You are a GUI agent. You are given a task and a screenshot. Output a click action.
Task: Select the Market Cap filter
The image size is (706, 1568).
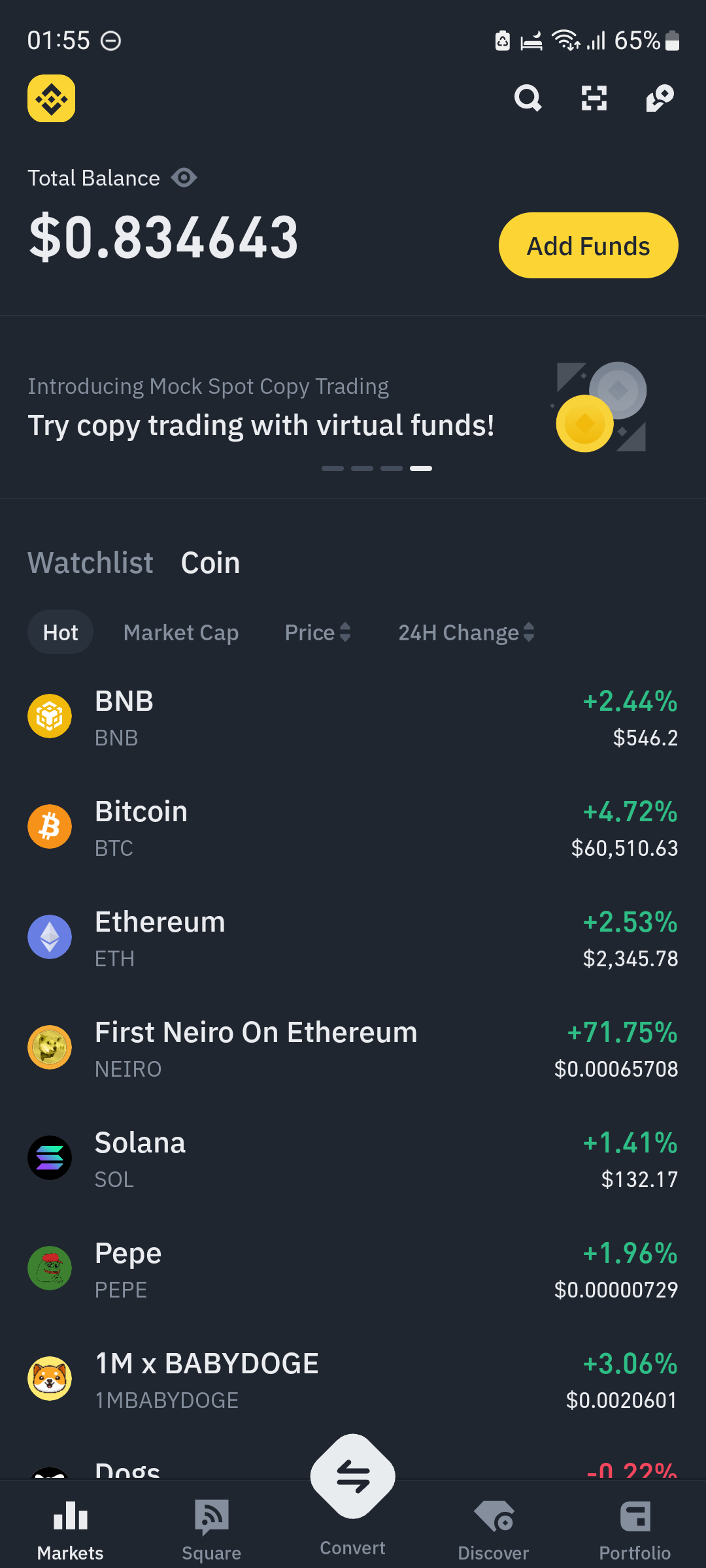(181, 632)
